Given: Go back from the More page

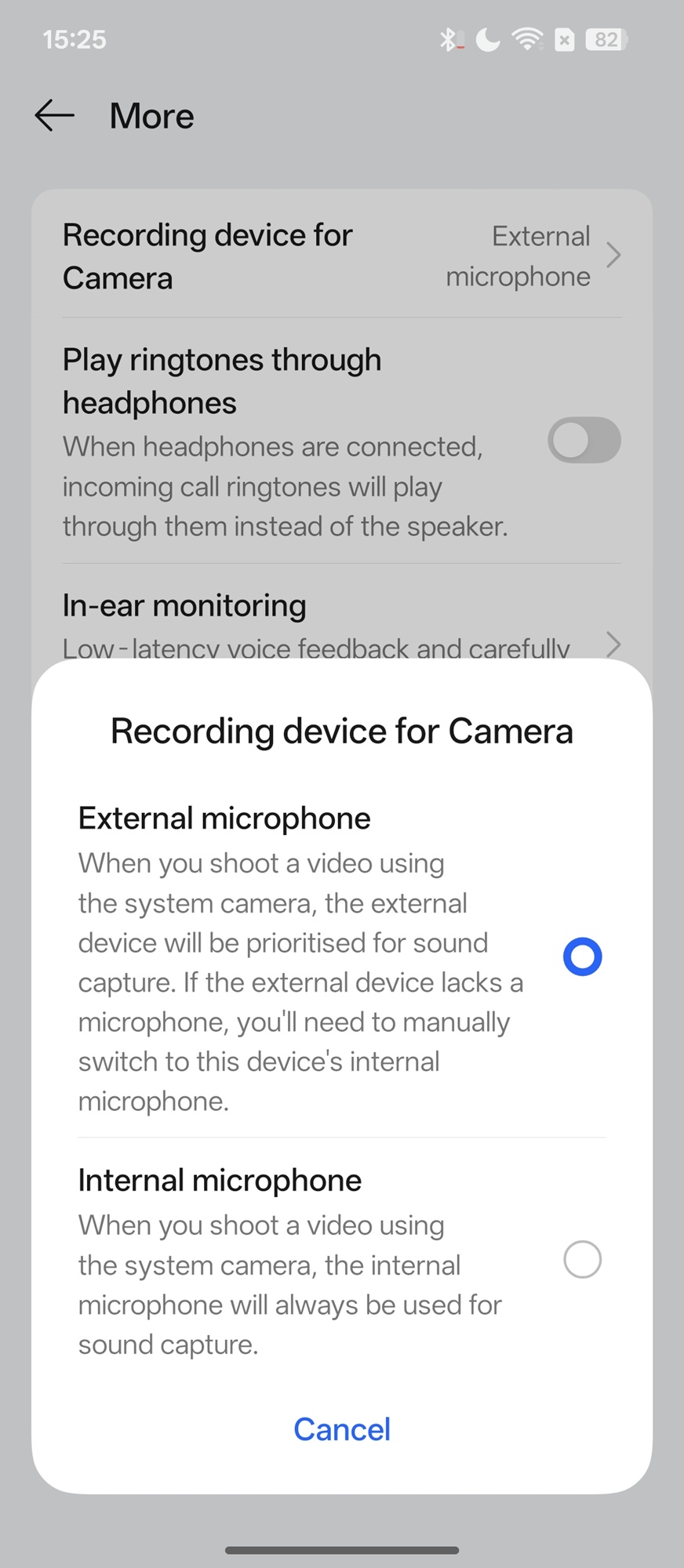Looking at the screenshot, I should 55,116.
